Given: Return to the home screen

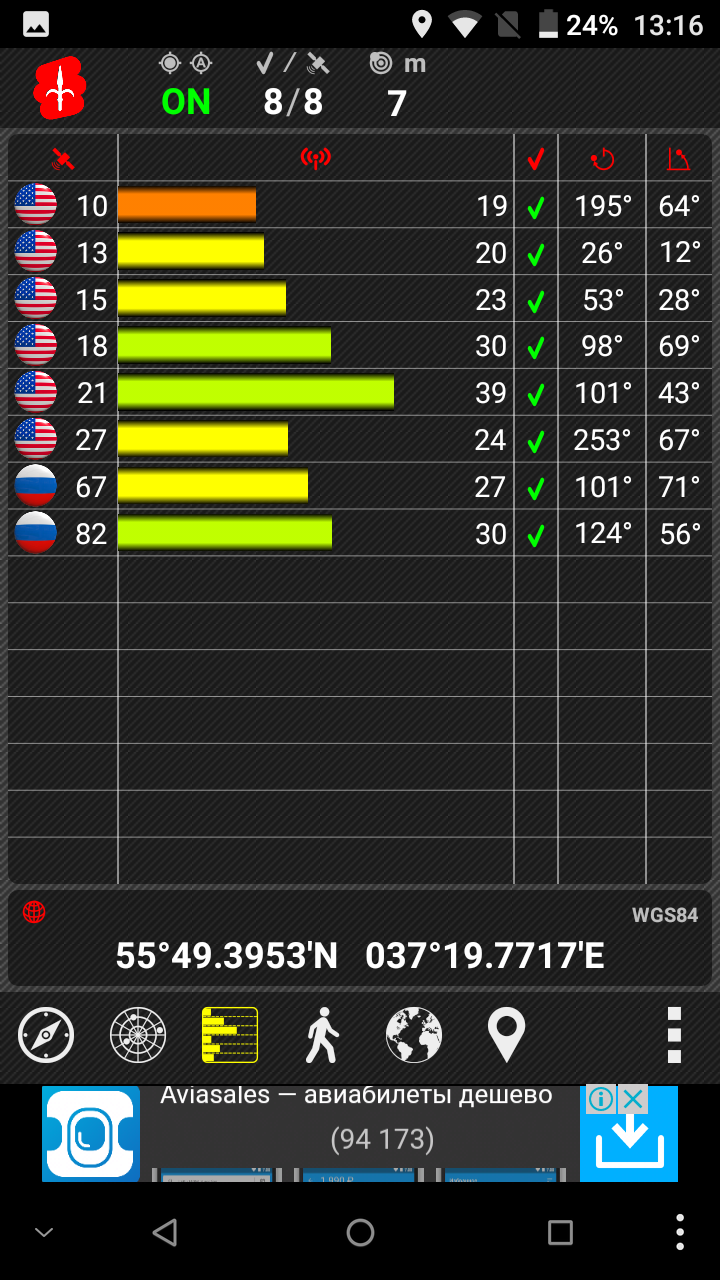Looking at the screenshot, I should click(x=360, y=1232).
